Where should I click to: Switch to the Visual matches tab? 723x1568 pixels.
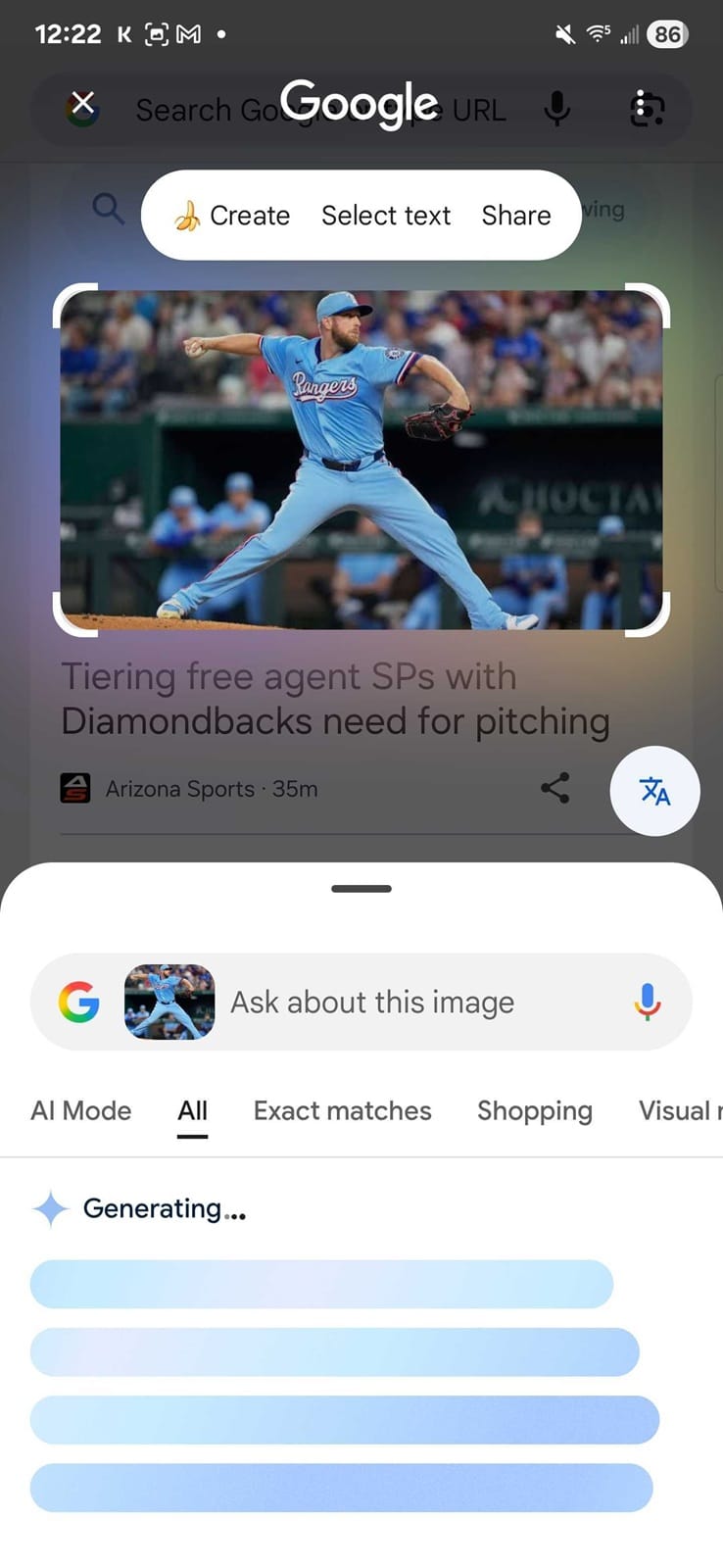pos(678,1110)
